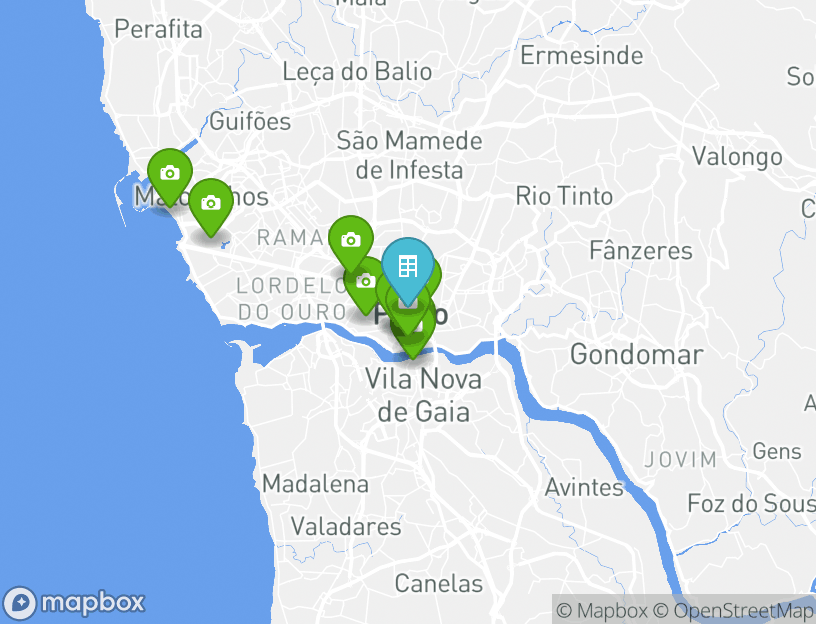
Task: Open the © OpenStreetMap attribution link
Action: tap(734, 610)
